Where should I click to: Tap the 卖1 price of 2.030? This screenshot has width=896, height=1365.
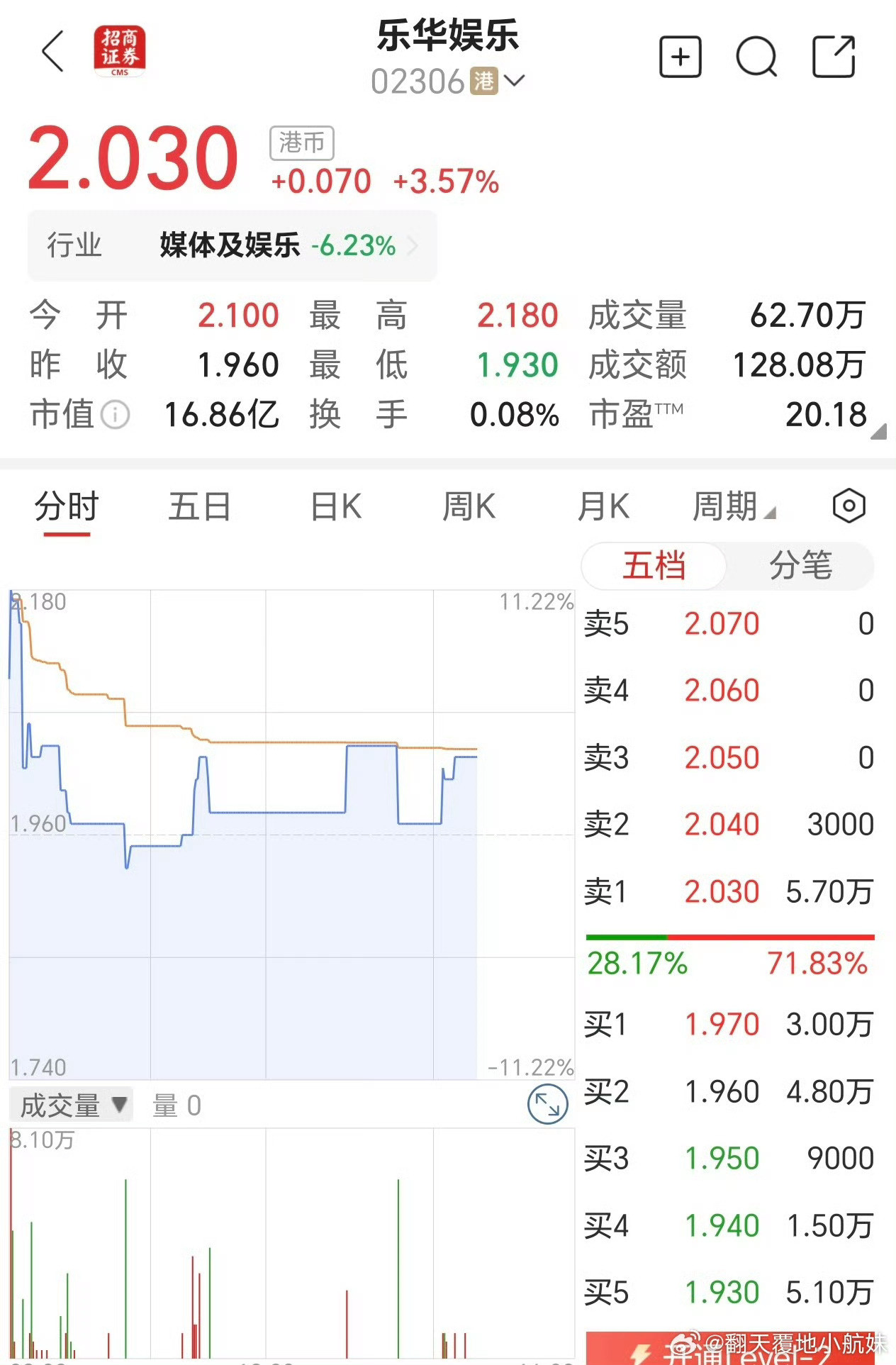pos(723,891)
